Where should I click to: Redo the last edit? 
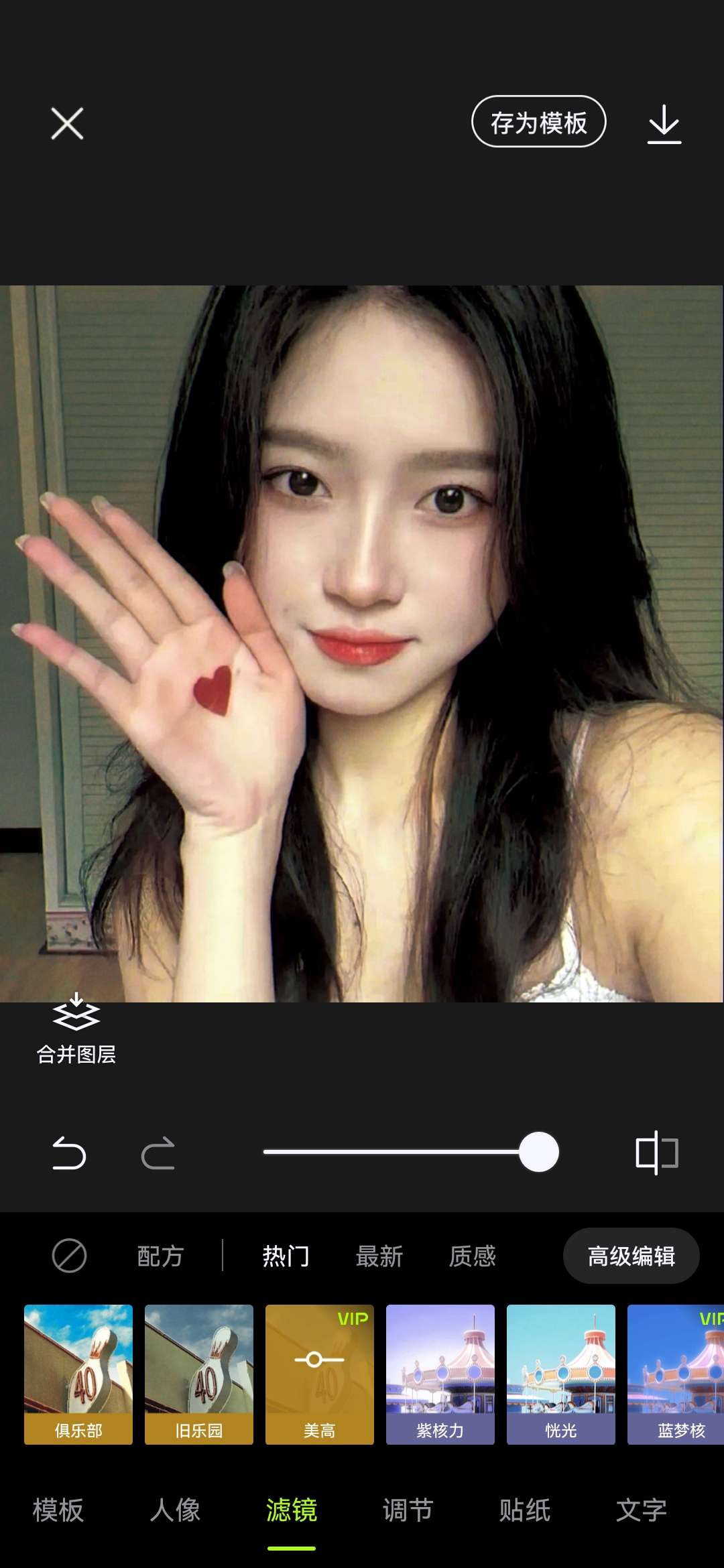pos(158,1153)
